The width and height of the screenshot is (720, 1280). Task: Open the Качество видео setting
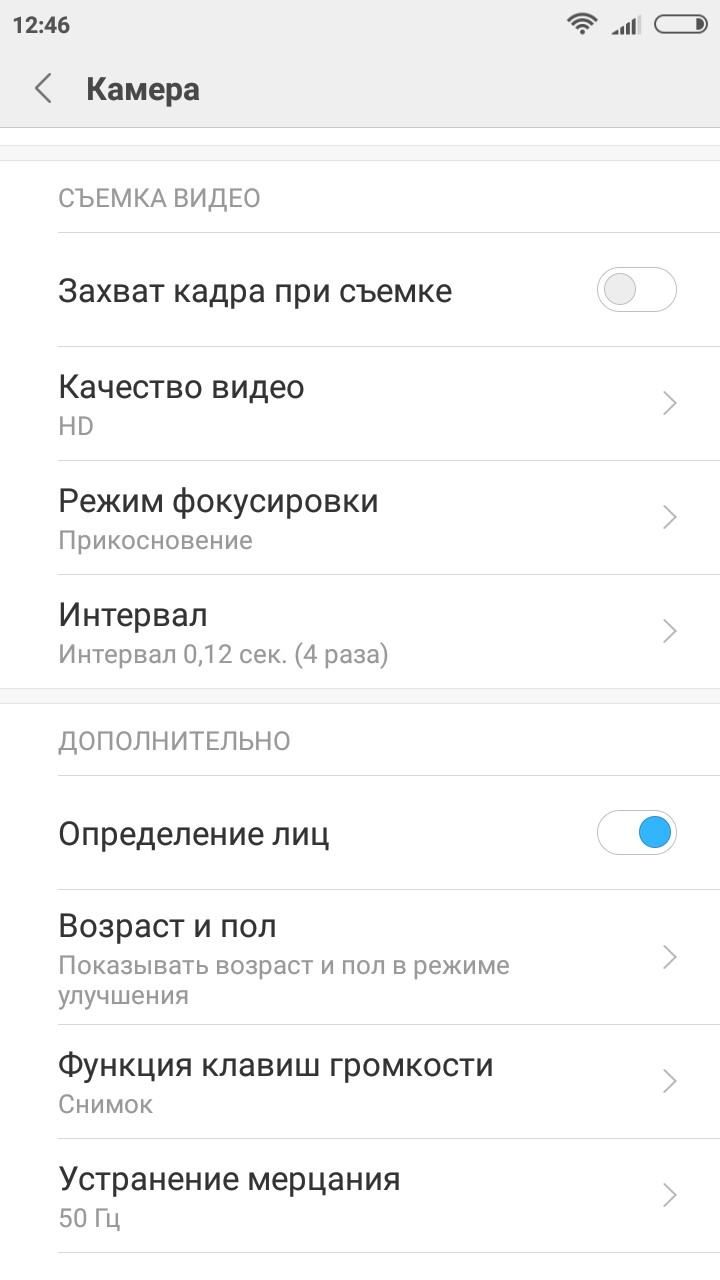360,404
